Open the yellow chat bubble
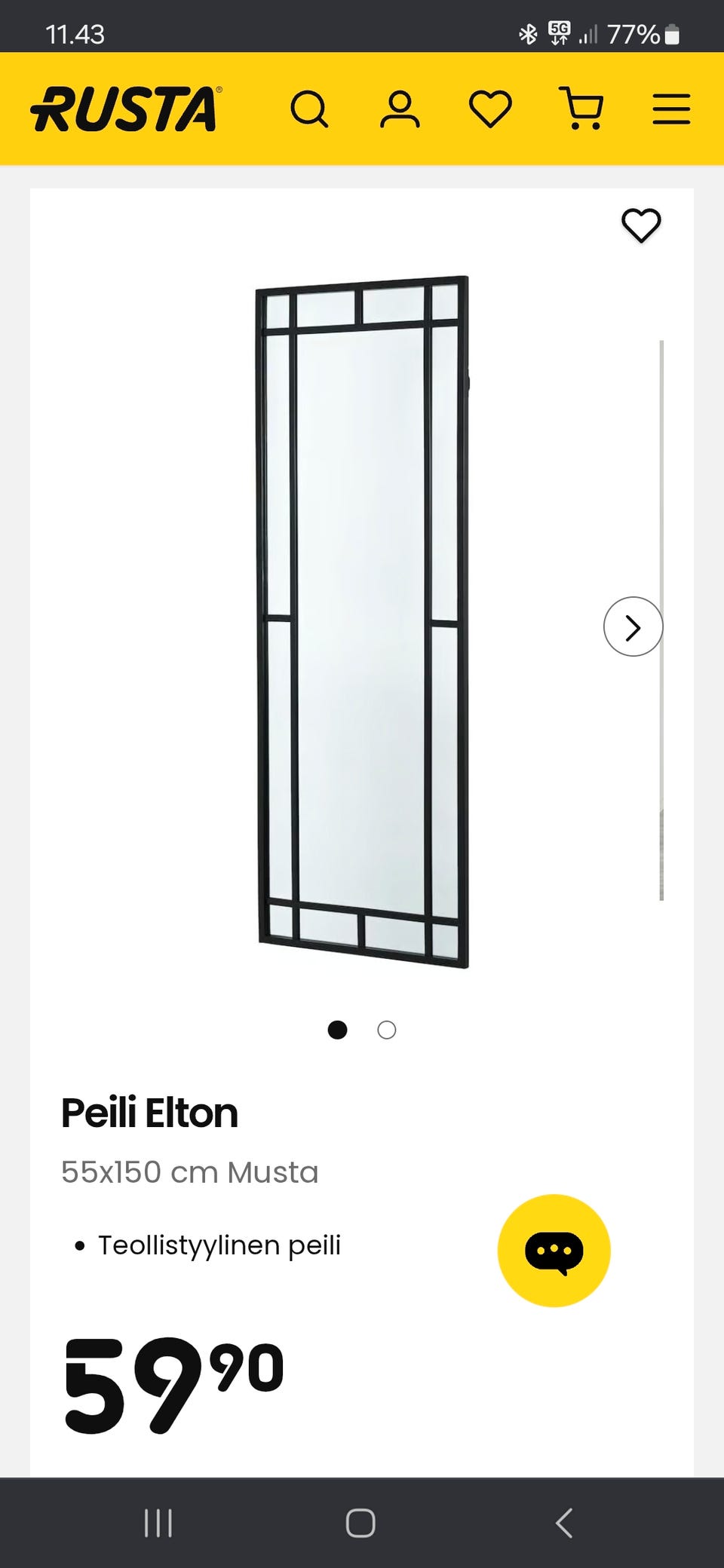724x1568 pixels. pos(554,1251)
